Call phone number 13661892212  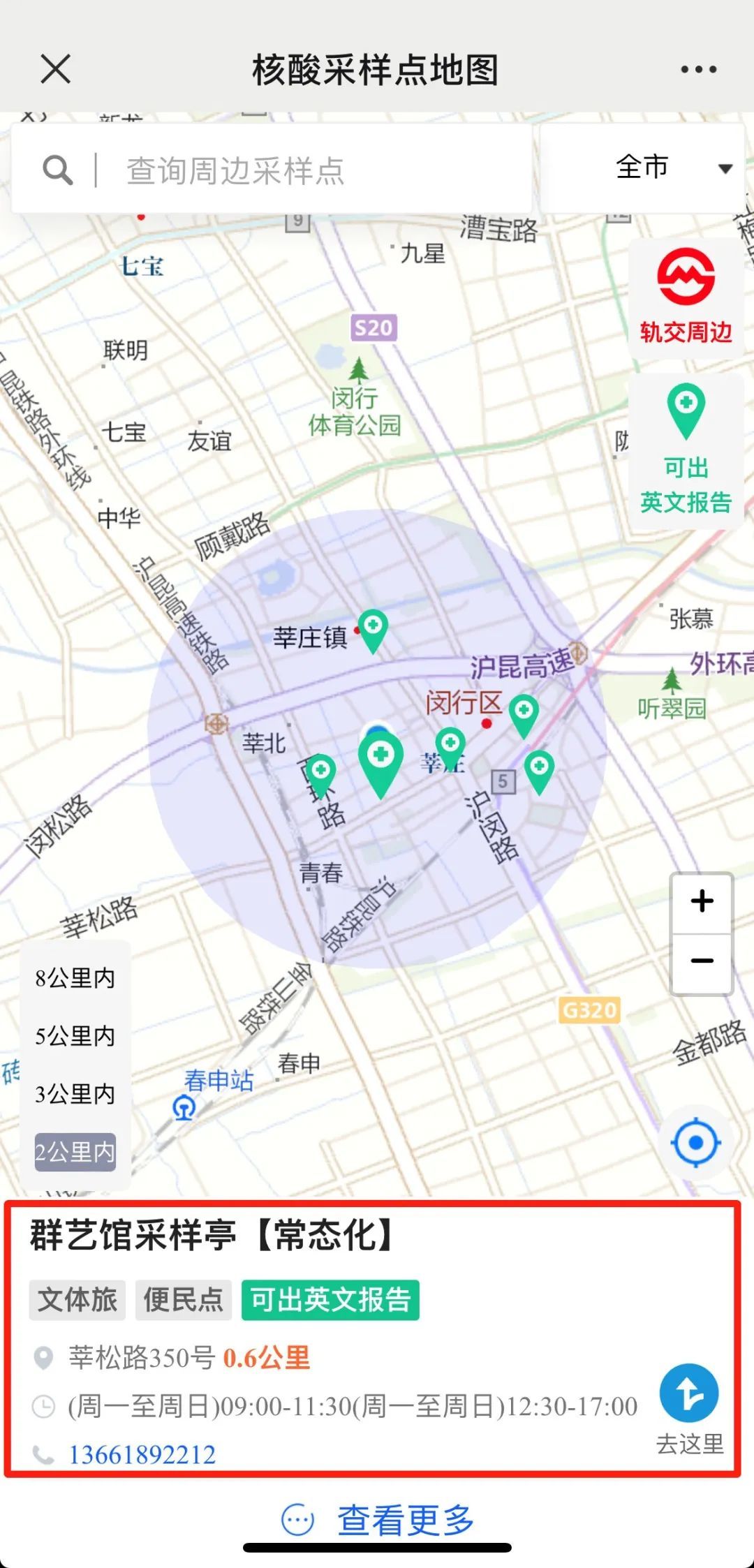[x=142, y=1454]
